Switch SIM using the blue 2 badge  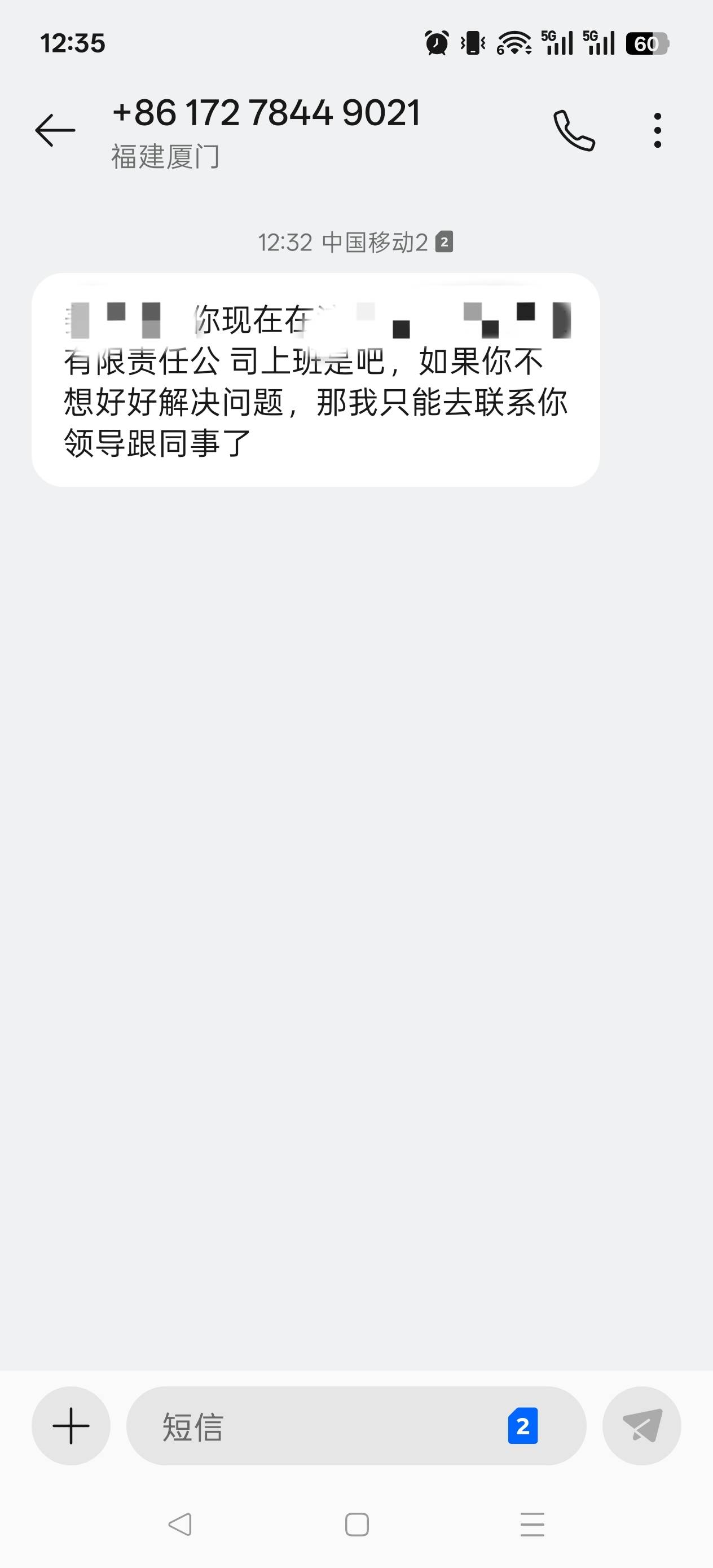522,1426
